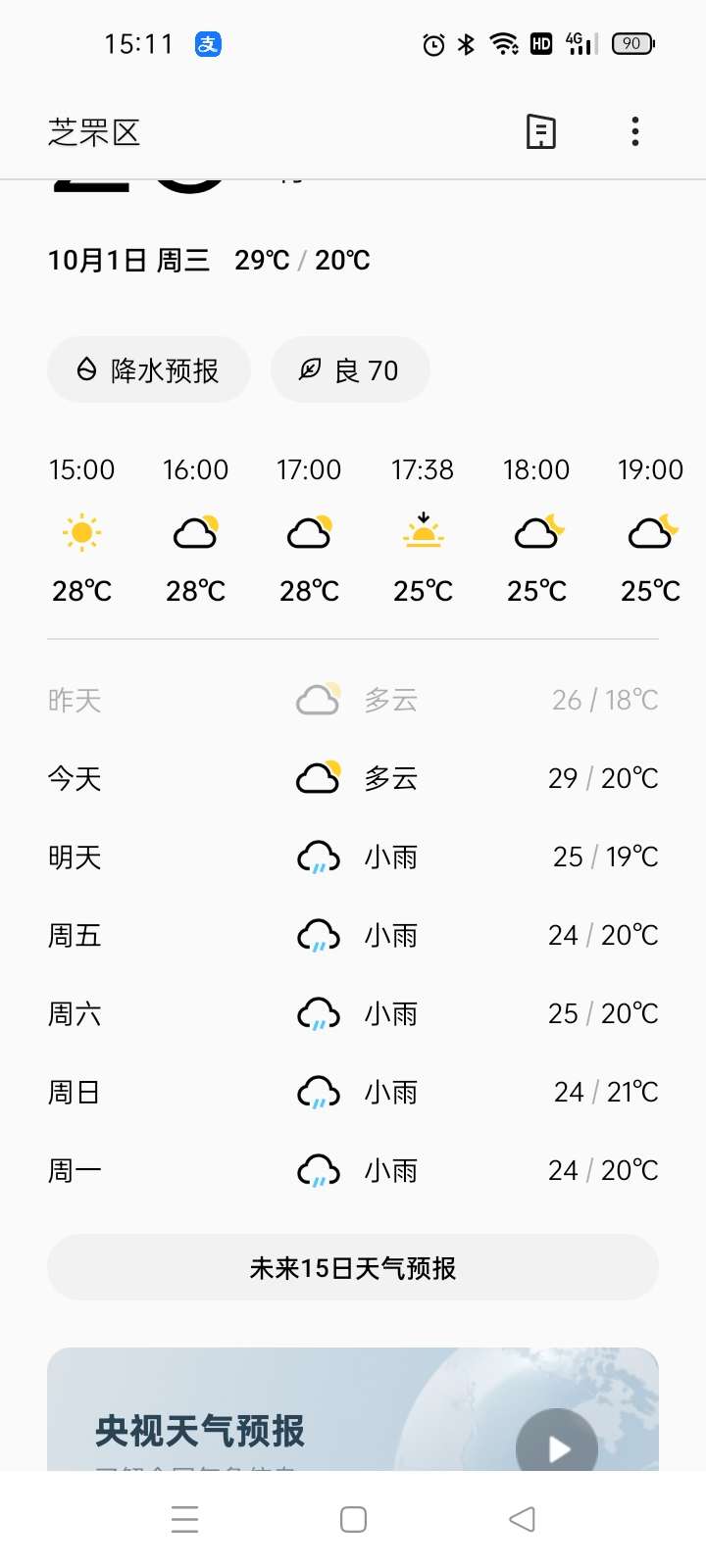Open the 周六 forecast row

click(353, 1013)
